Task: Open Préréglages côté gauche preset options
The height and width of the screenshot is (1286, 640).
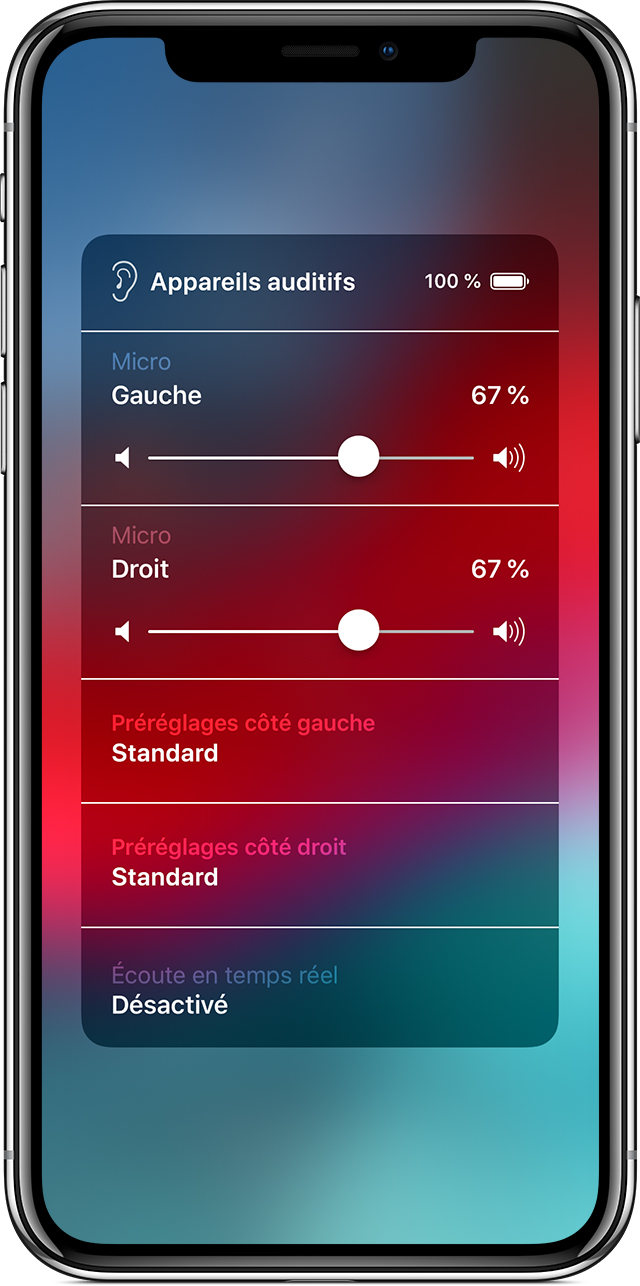Action: pos(320,740)
